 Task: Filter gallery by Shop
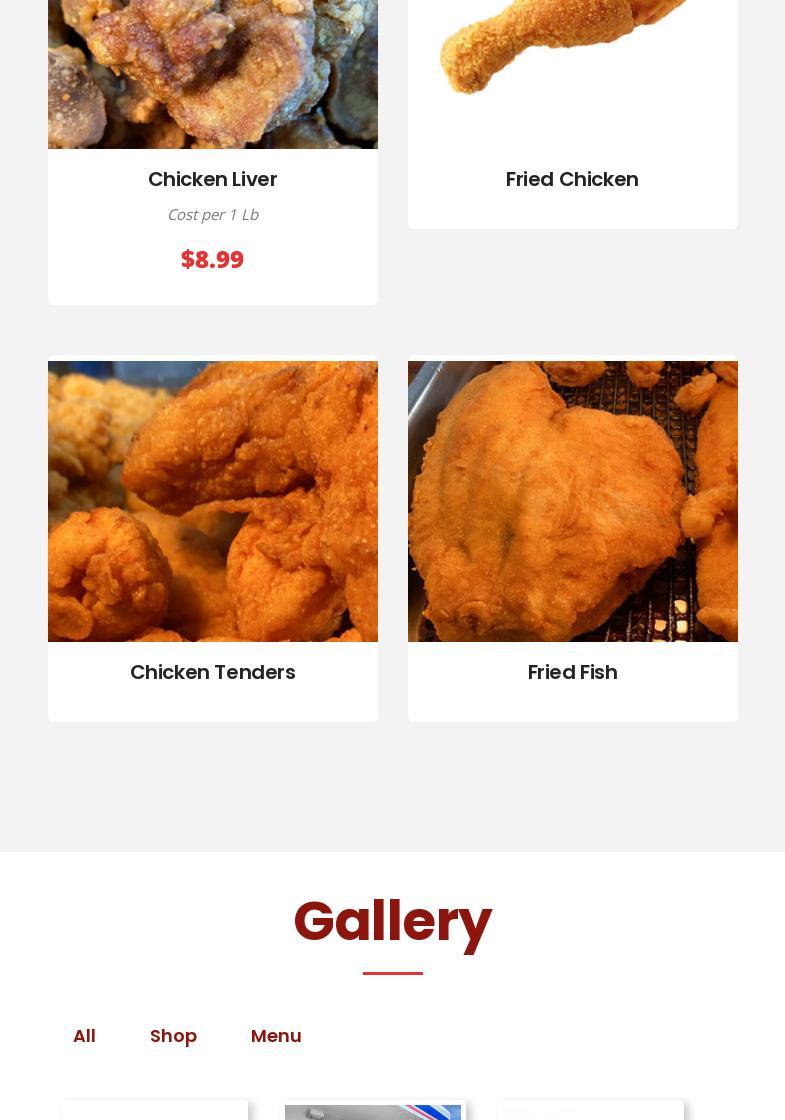[x=173, y=1036]
